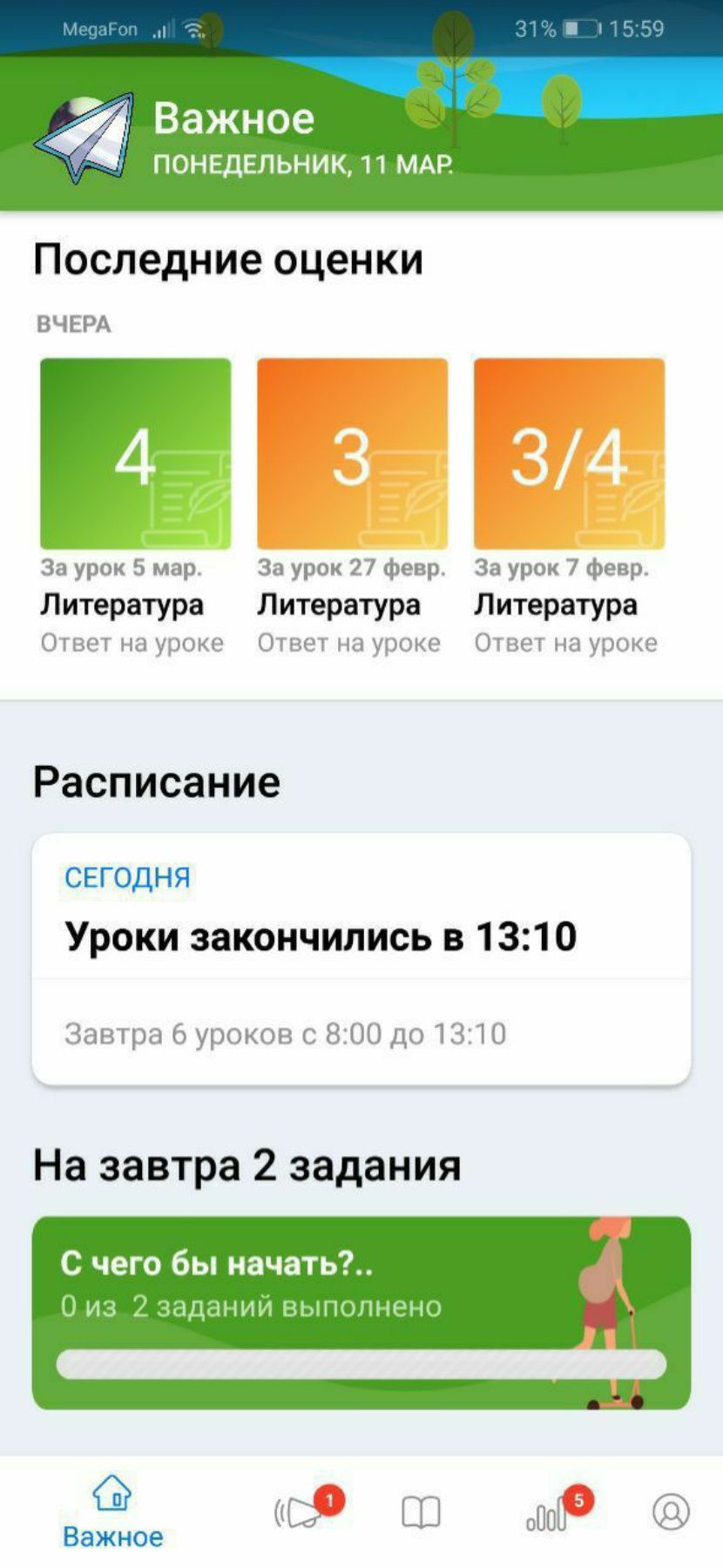Open the grade 3/4 card for 7 февр.
This screenshot has width=723, height=1568.
click(569, 454)
